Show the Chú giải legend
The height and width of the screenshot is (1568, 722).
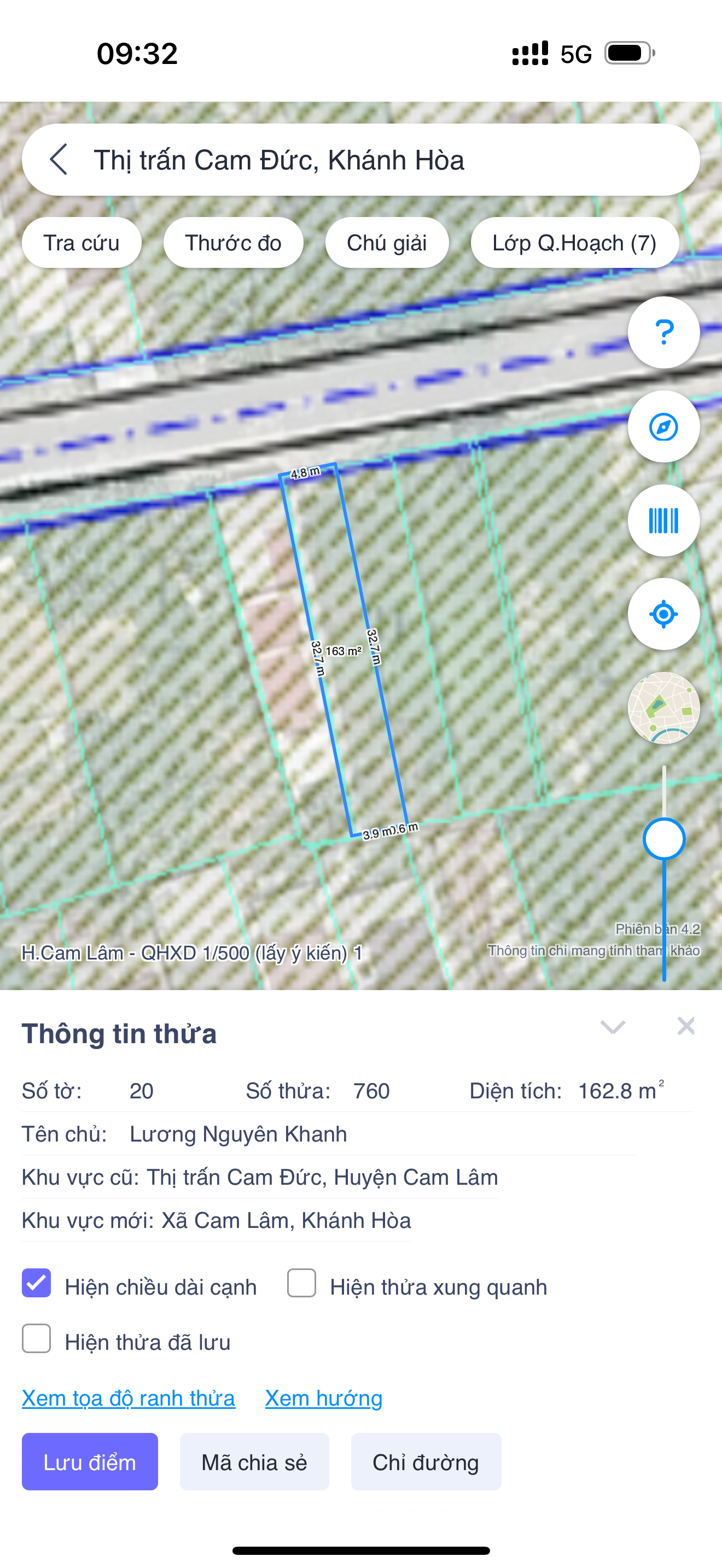[387, 243]
